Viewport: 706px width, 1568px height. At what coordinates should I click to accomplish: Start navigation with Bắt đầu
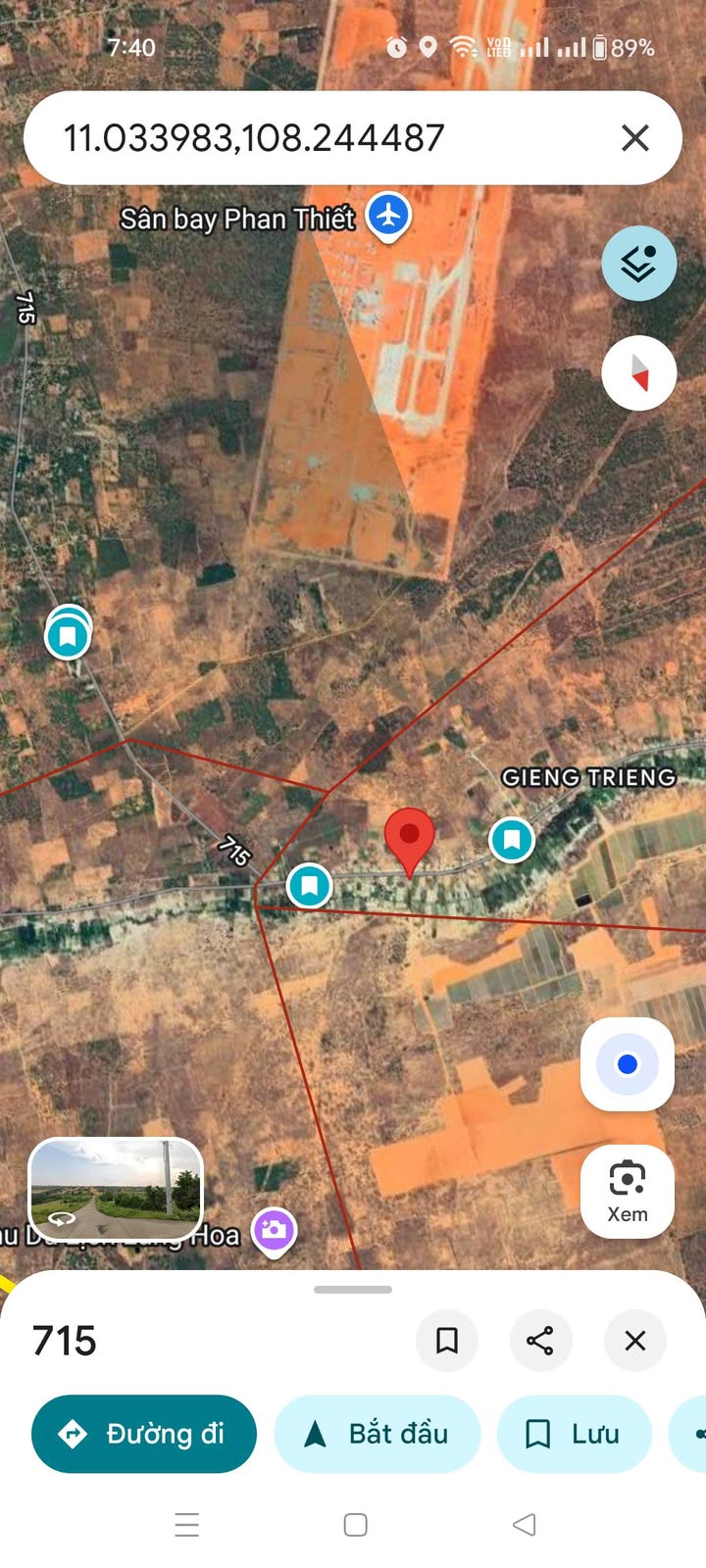[x=378, y=1434]
